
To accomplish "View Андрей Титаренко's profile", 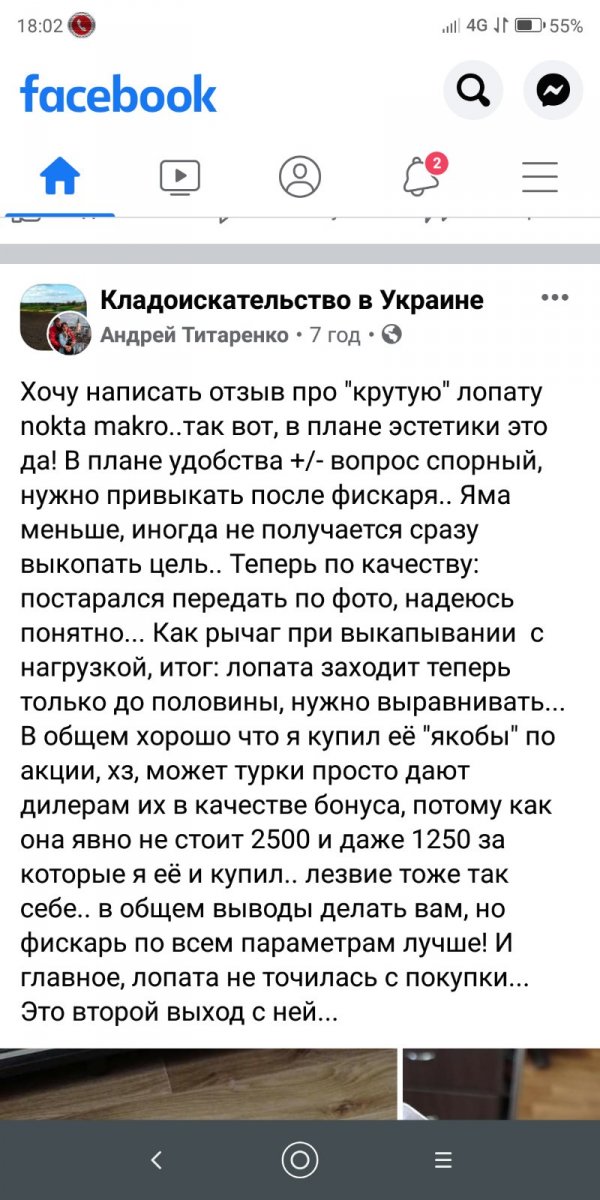I will pyautogui.click(x=194, y=335).
